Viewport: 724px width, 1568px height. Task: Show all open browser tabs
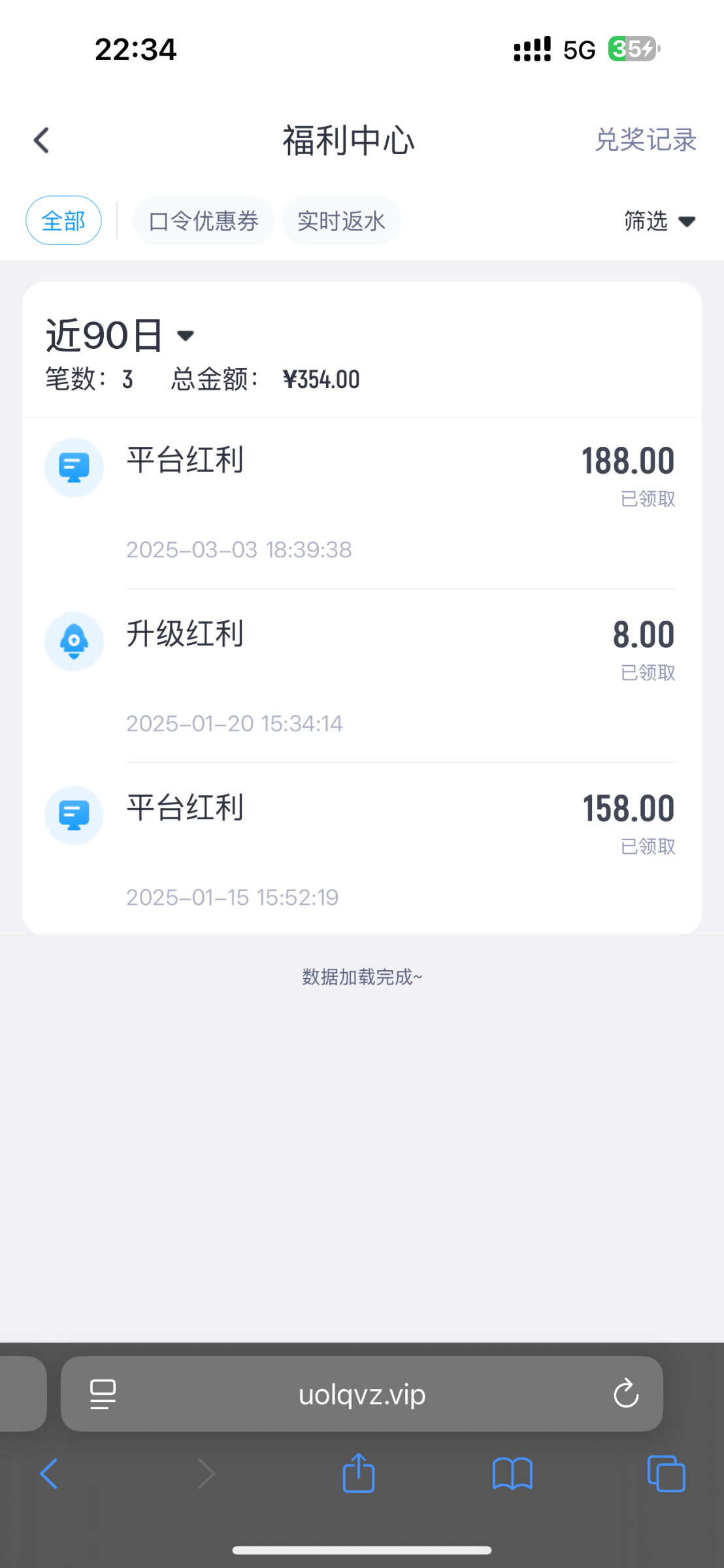coord(666,1474)
